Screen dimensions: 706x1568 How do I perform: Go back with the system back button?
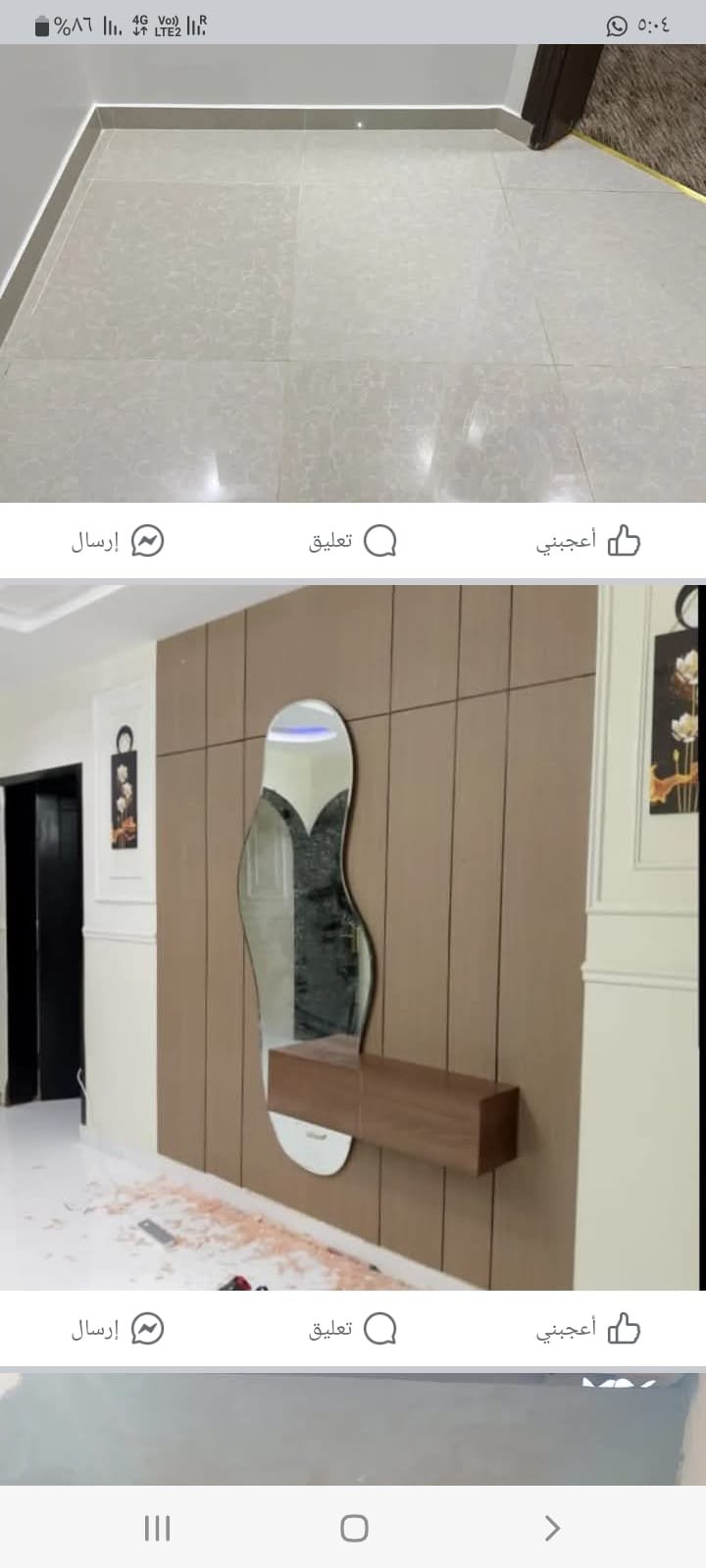click(x=552, y=1528)
